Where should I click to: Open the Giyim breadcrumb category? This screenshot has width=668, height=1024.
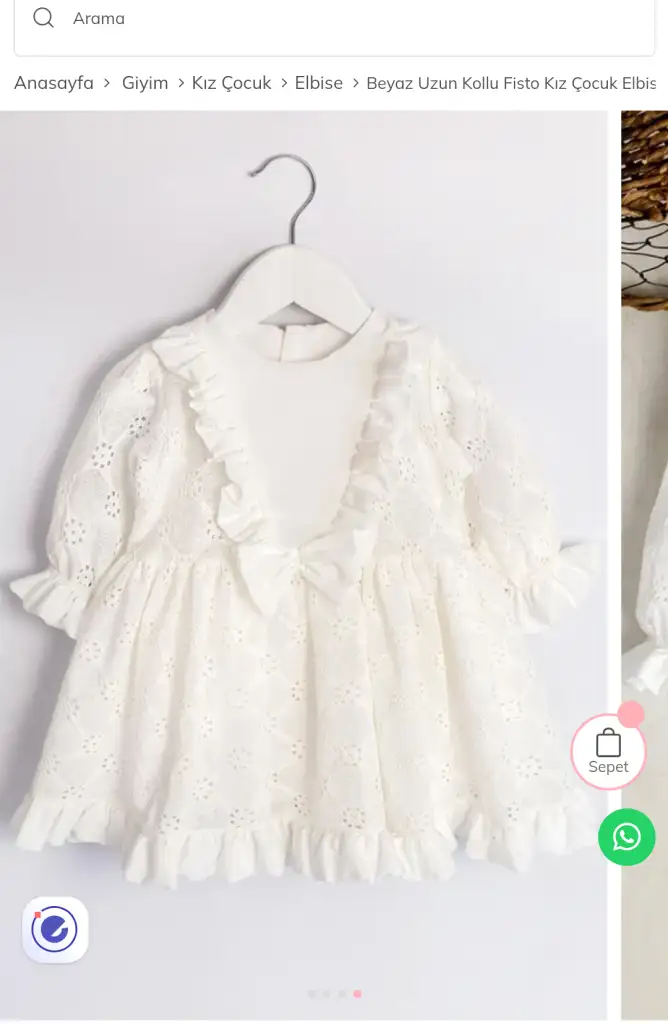point(145,83)
